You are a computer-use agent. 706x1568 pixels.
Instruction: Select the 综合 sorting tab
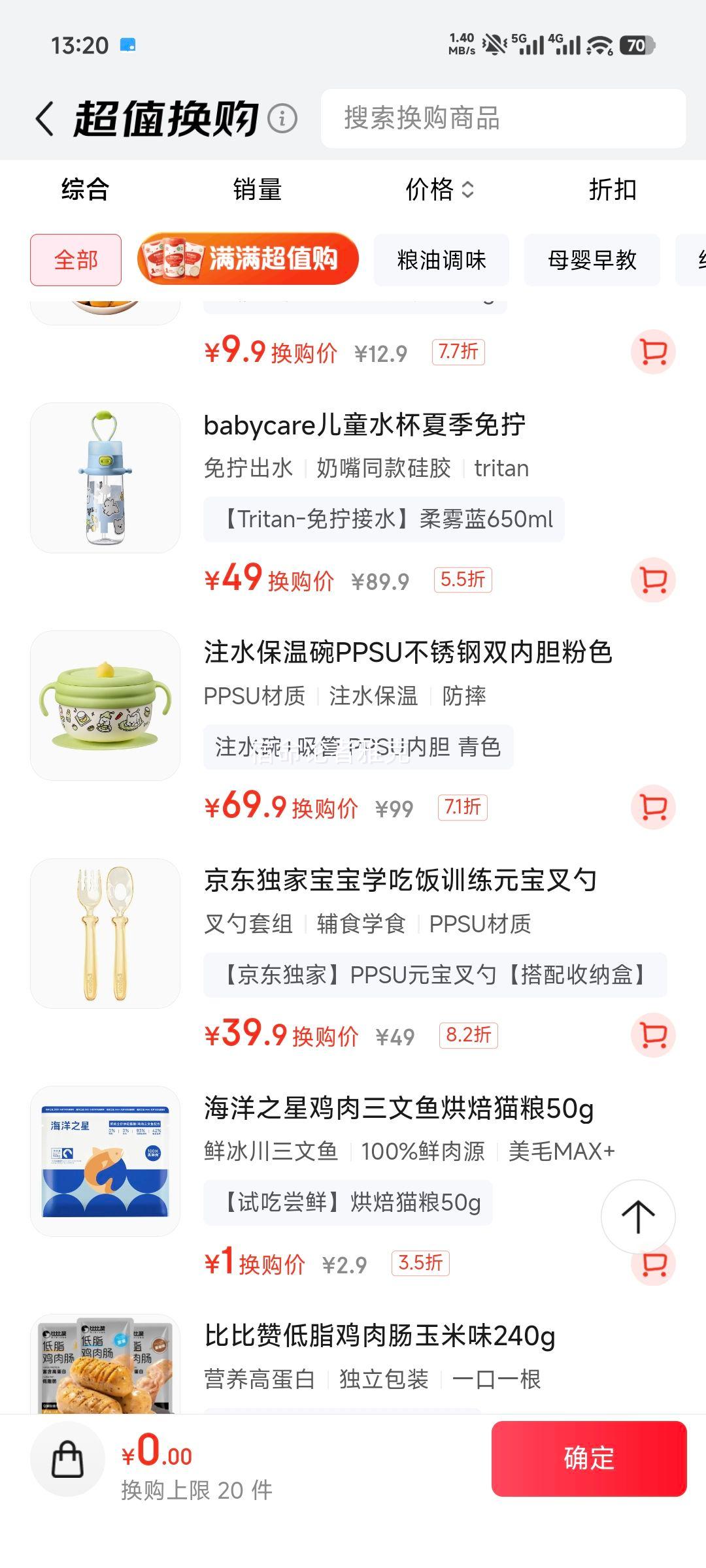(85, 190)
